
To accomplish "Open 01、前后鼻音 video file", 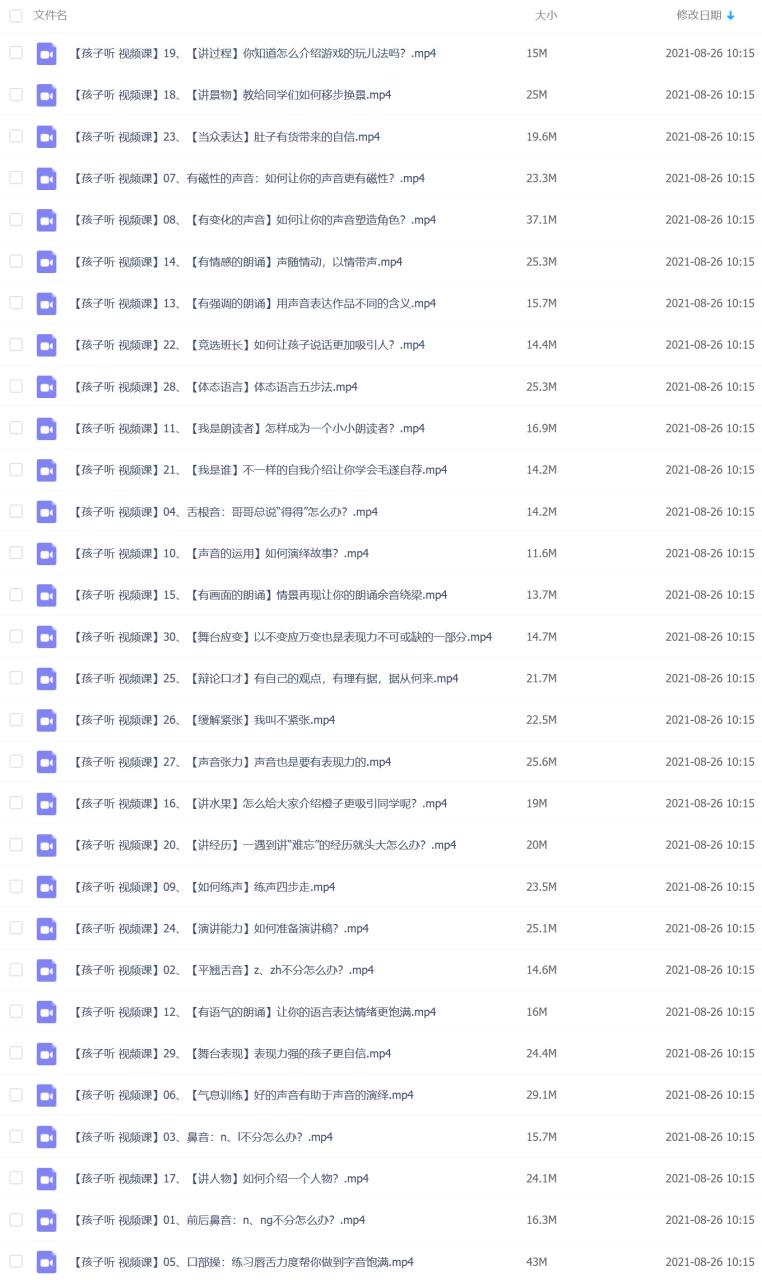I will (x=219, y=1220).
